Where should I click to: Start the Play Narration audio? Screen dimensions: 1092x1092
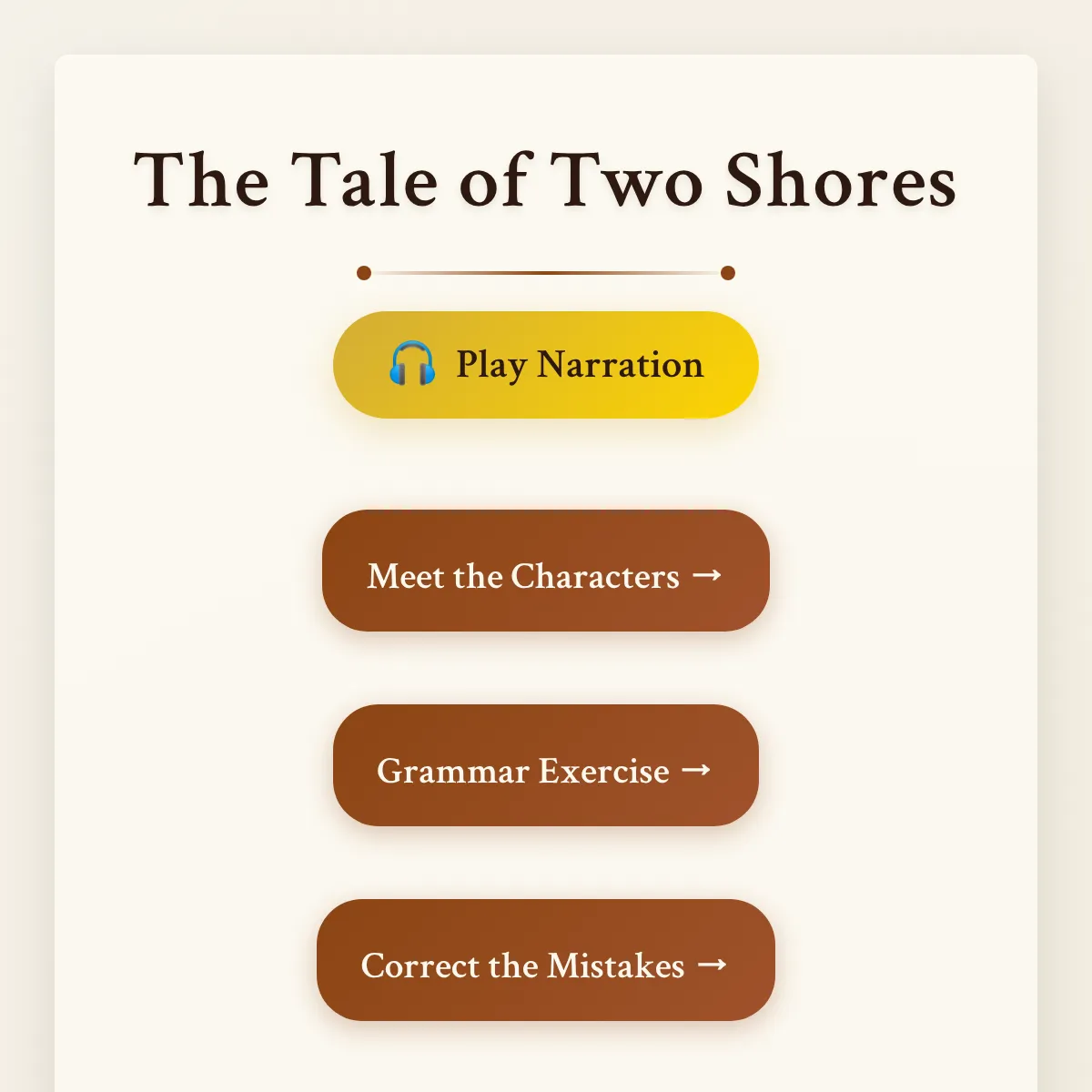546,365
